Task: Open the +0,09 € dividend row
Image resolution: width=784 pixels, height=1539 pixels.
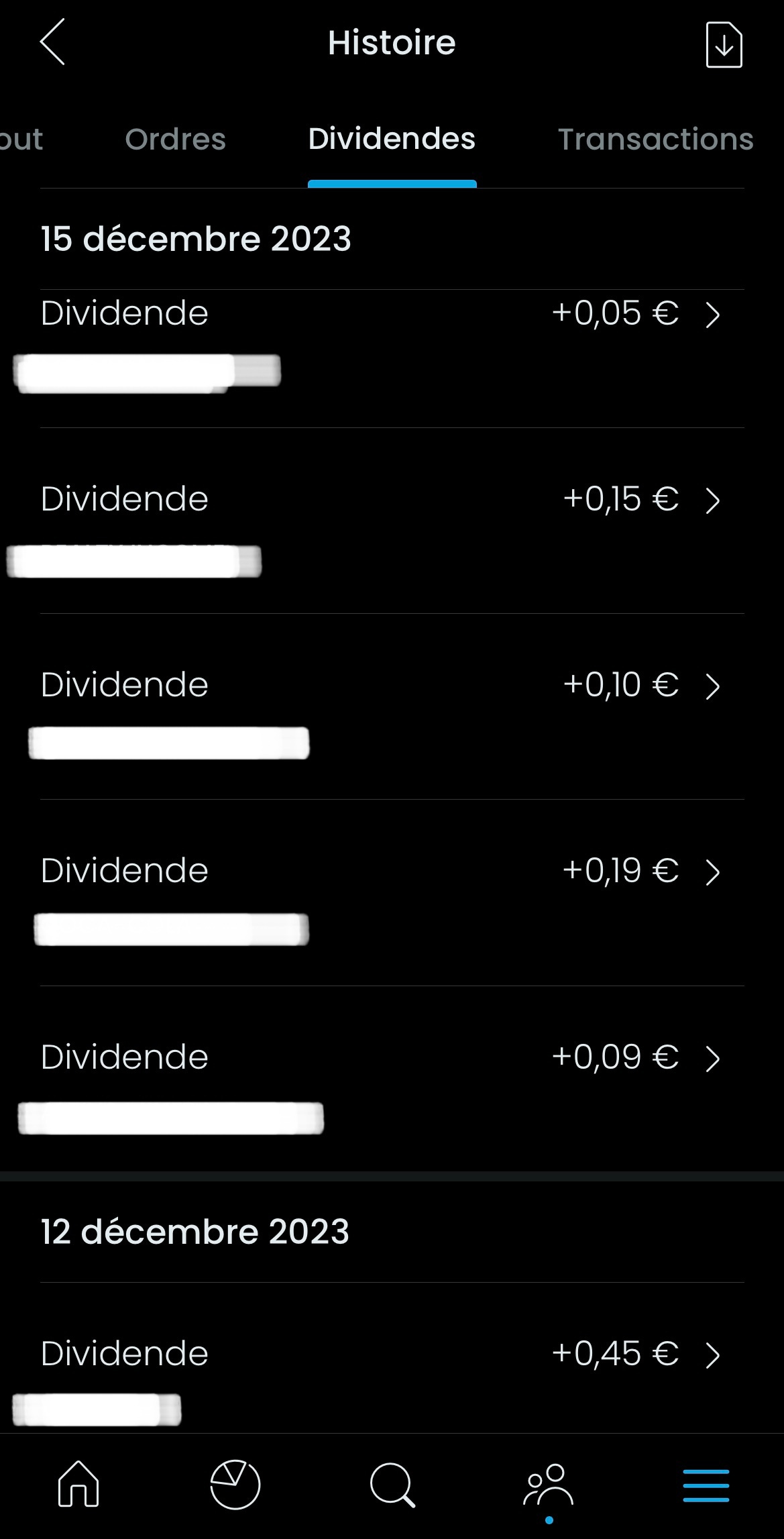Action: pos(392,1079)
